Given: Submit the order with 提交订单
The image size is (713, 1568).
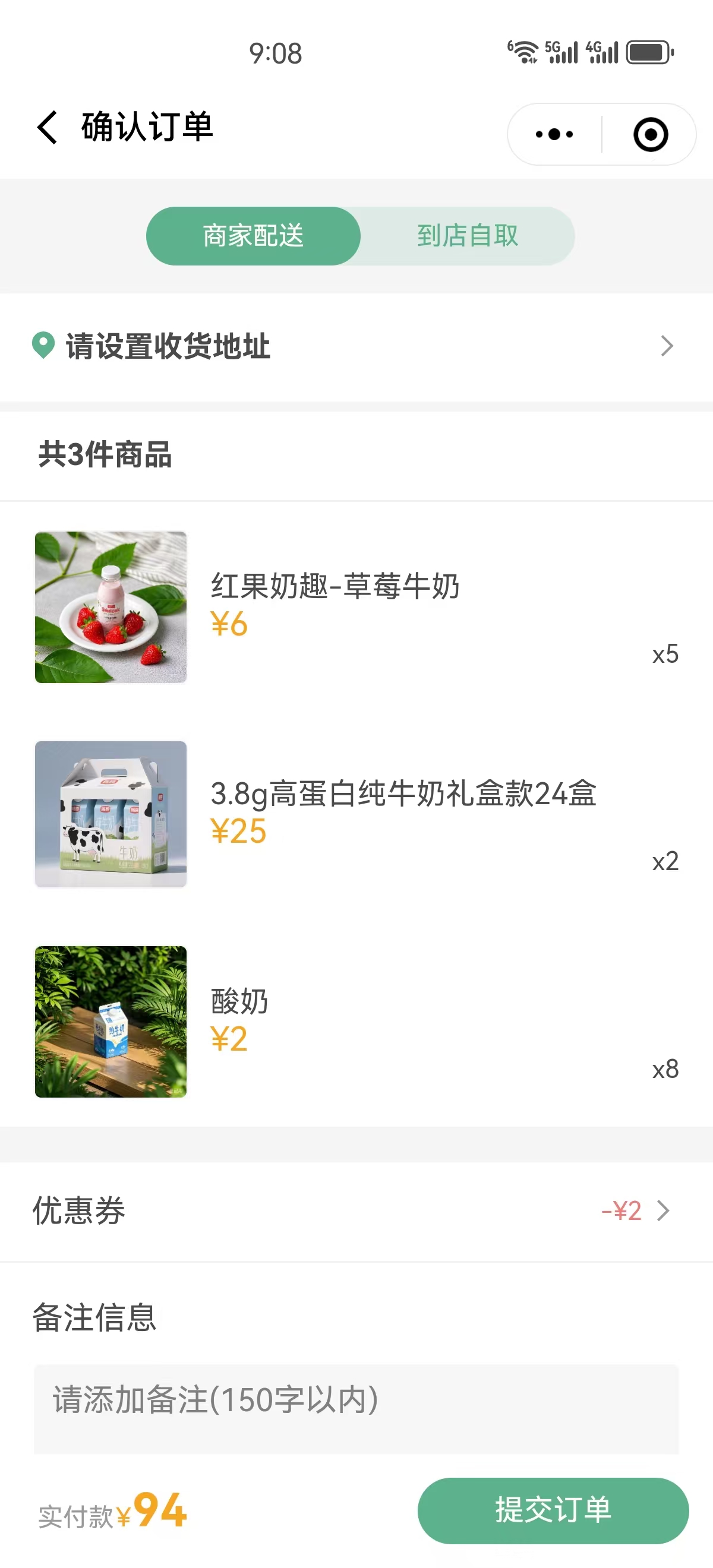Looking at the screenshot, I should 553,1510.
